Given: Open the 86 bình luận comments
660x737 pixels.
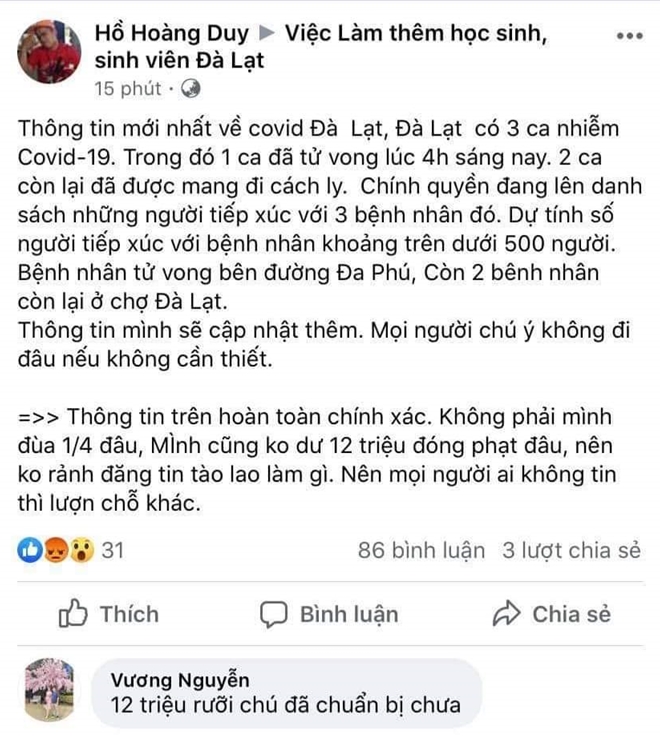Looking at the screenshot, I should (421, 550).
